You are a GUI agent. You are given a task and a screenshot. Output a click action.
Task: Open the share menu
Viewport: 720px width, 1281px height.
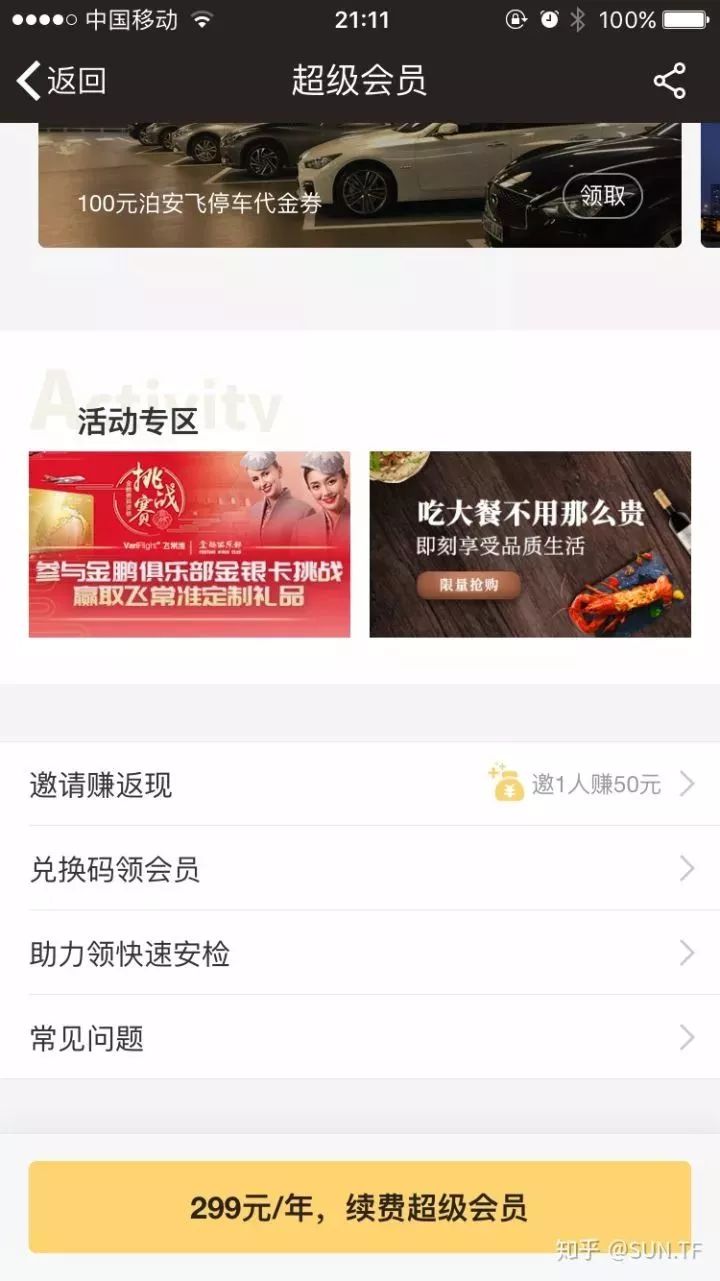click(671, 81)
